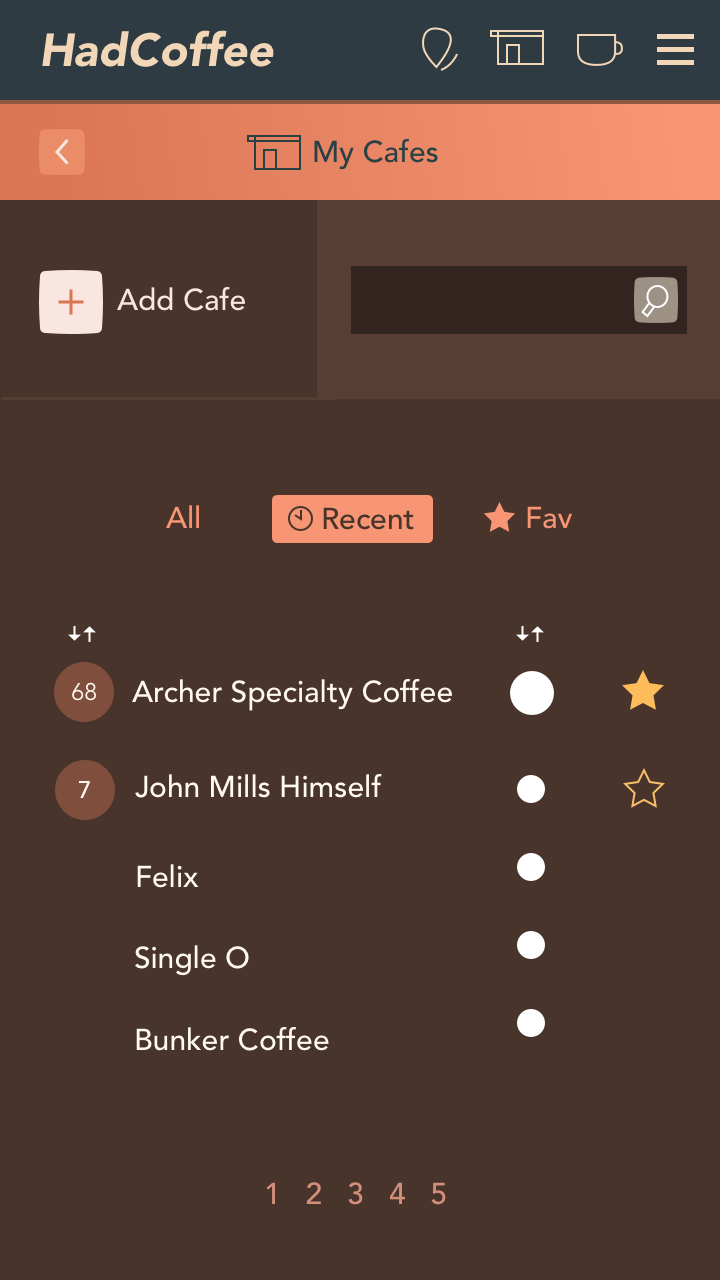This screenshot has width=720, height=1280.
Task: Switch to the All filter
Action: click(184, 518)
